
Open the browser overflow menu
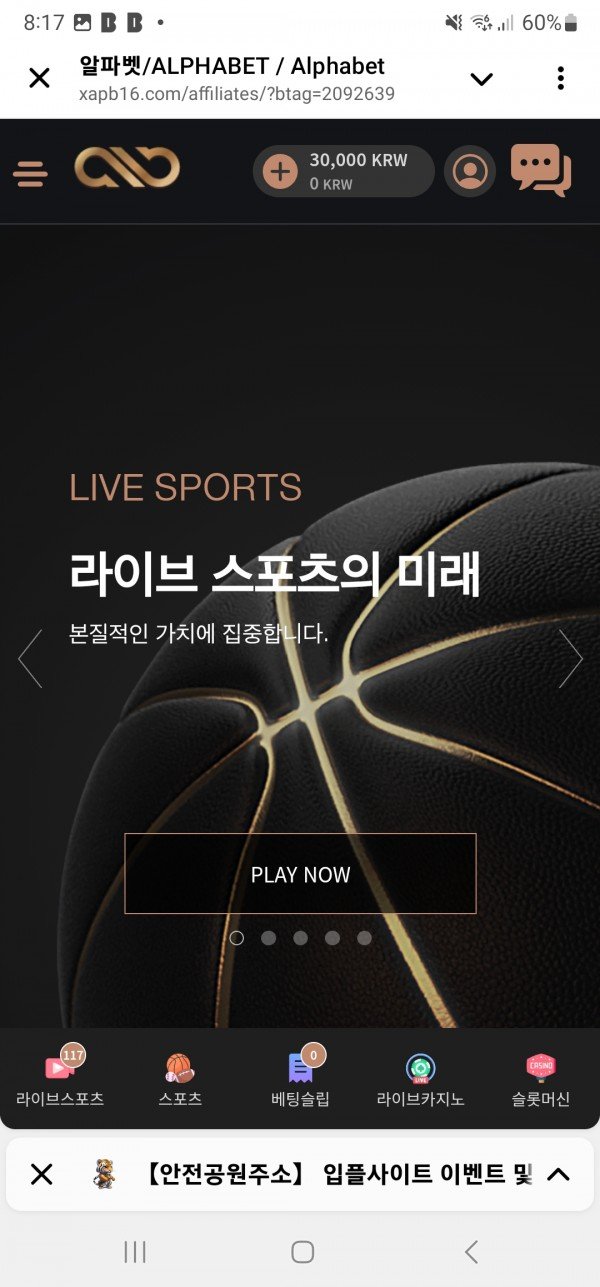pyautogui.click(x=560, y=78)
